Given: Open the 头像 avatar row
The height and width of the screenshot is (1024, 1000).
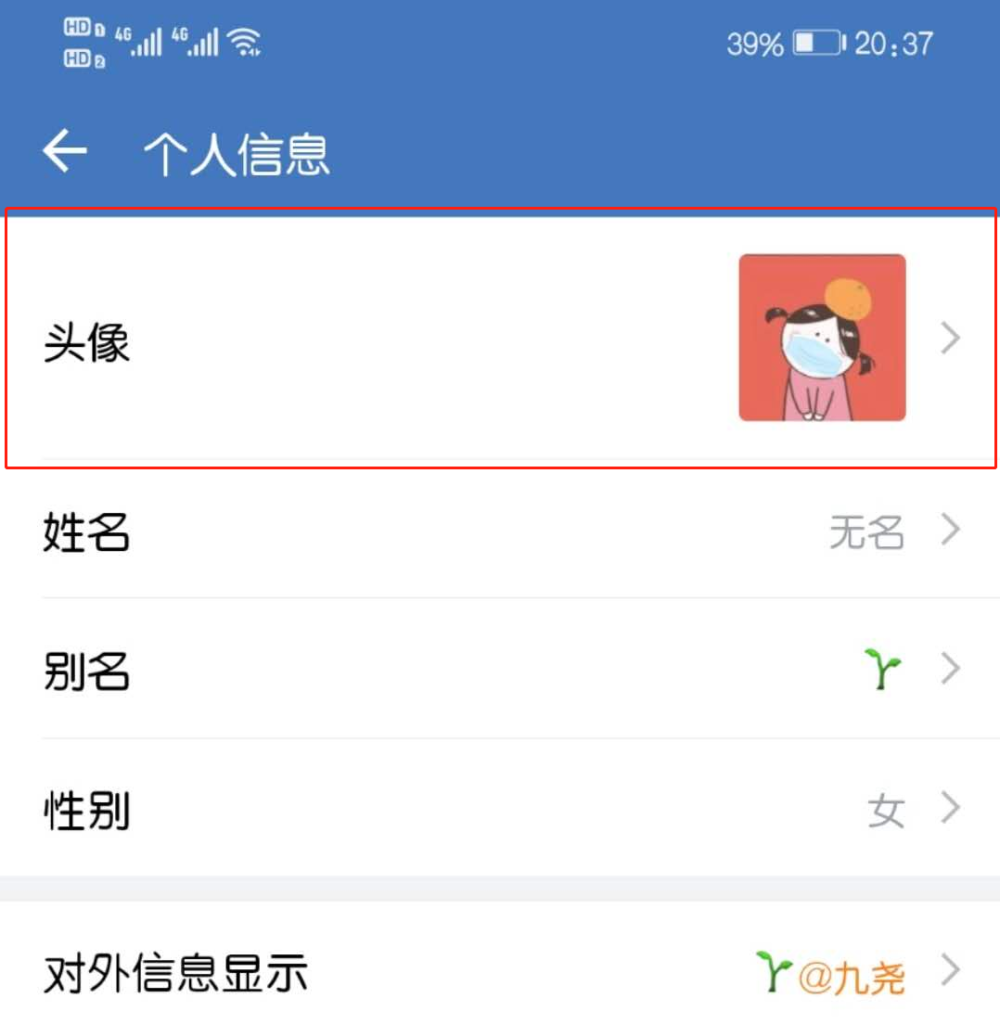Looking at the screenshot, I should [500, 340].
